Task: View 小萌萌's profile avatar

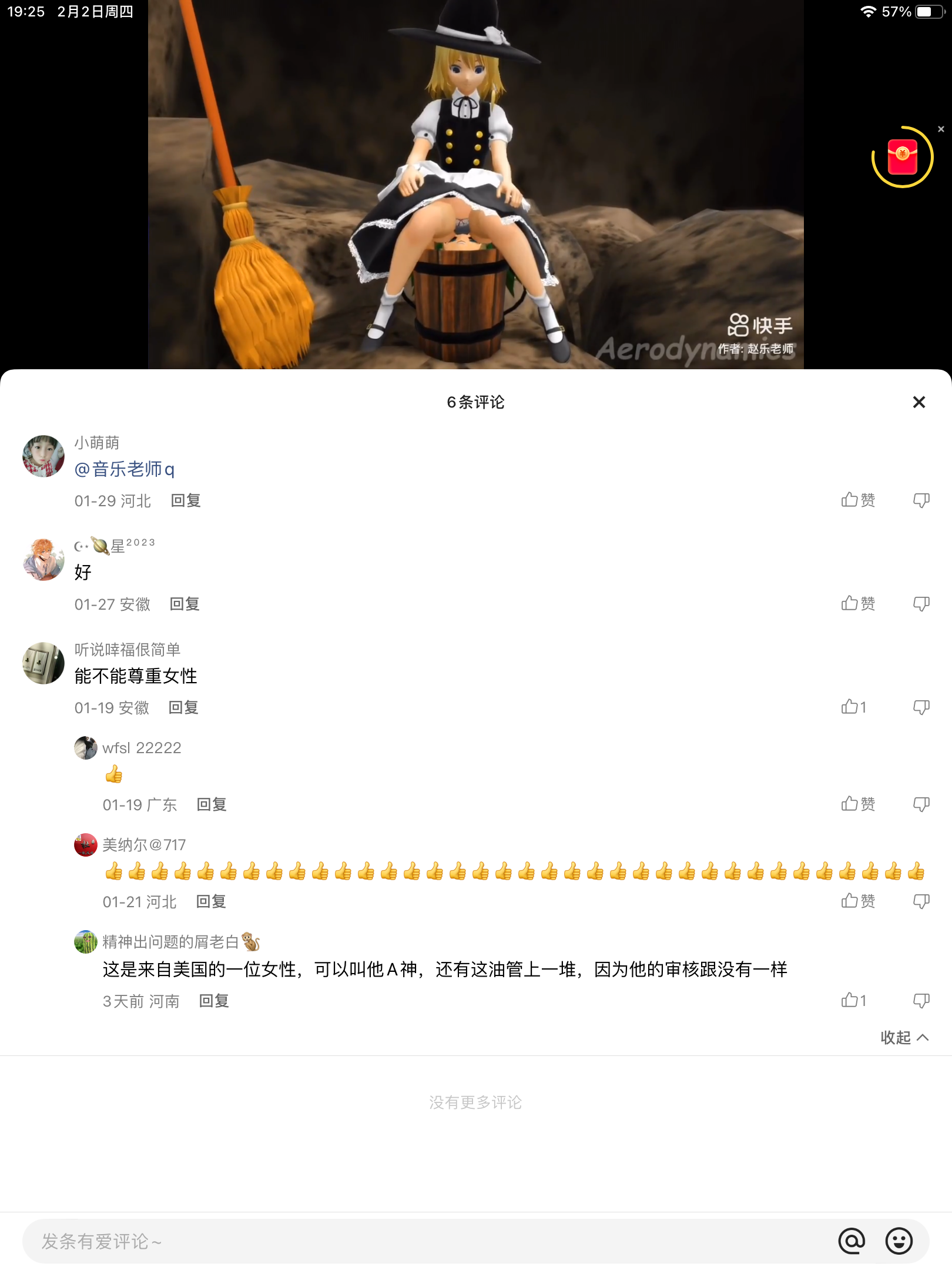Action: pyautogui.click(x=43, y=456)
